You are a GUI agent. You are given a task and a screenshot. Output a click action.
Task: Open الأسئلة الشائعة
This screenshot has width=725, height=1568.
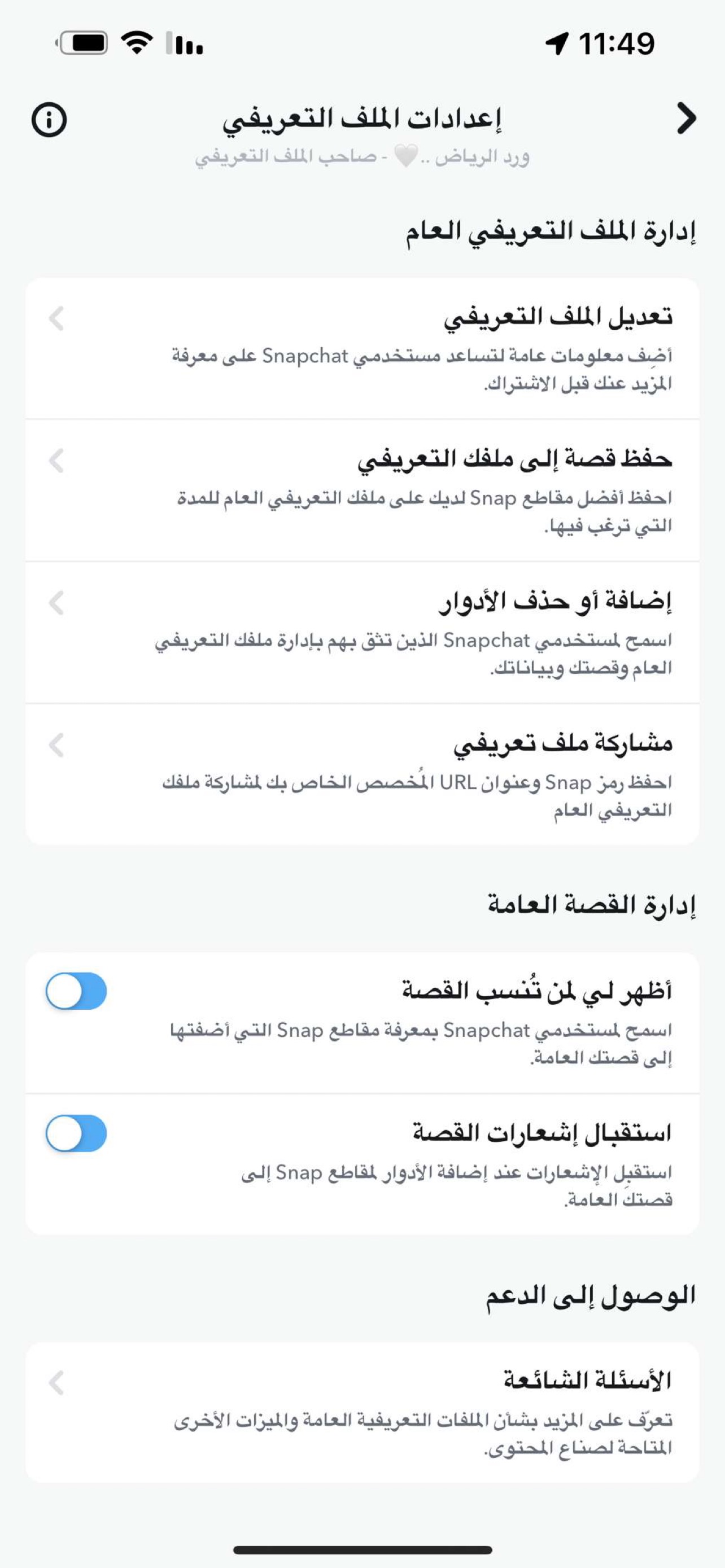(x=362, y=1412)
